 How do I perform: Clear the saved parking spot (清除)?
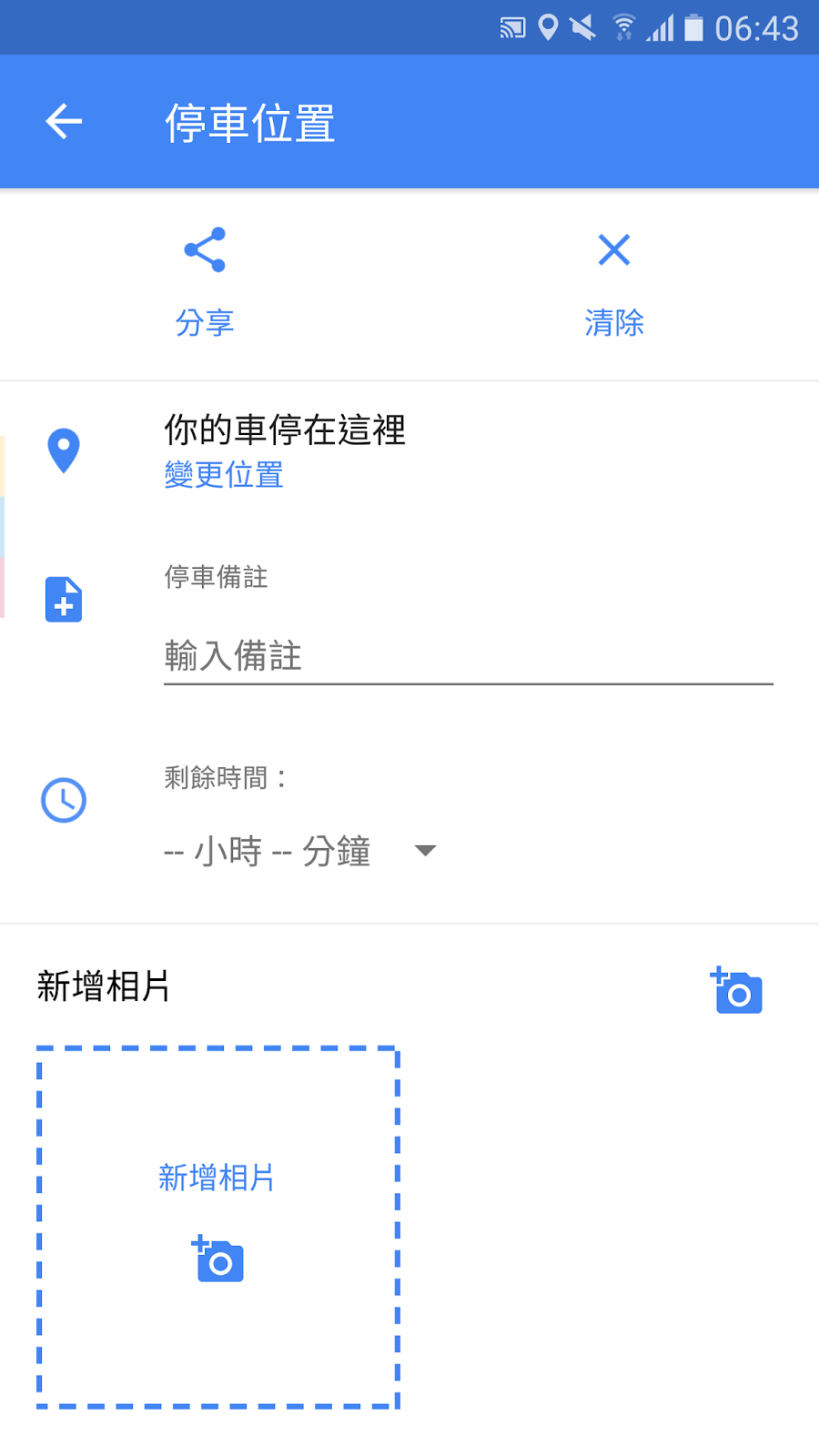[x=614, y=283]
